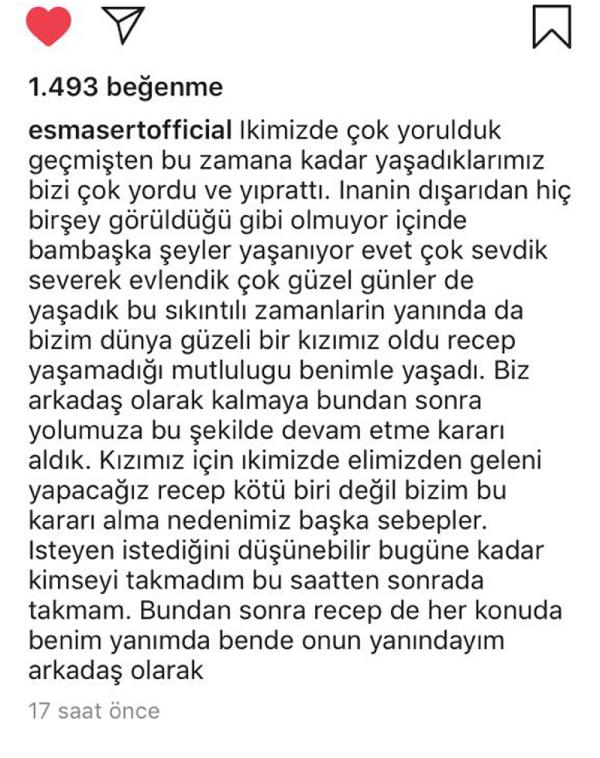The image size is (600, 758).
Task: Unlike the post via the red heart
Action: [49, 26]
